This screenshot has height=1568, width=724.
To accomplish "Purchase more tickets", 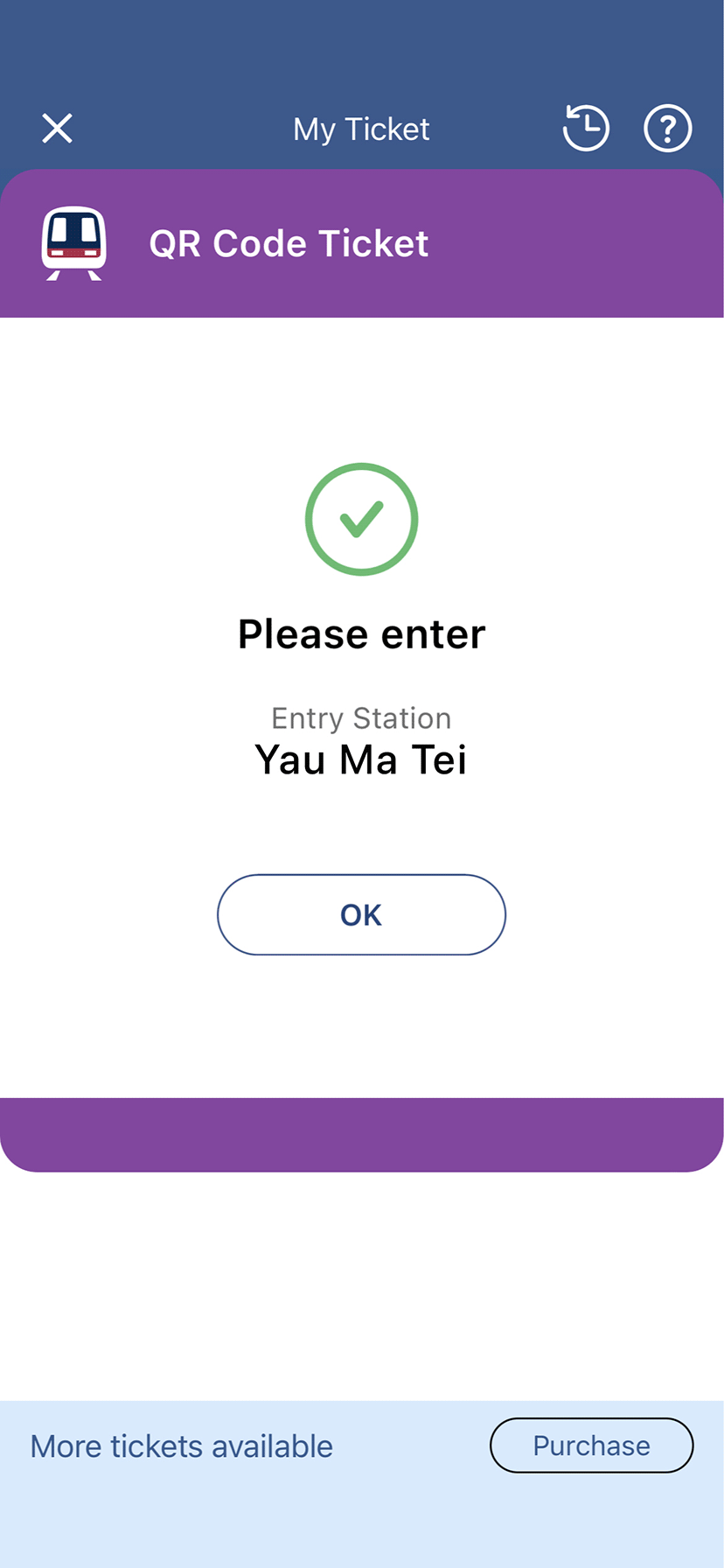I will tap(591, 1445).
